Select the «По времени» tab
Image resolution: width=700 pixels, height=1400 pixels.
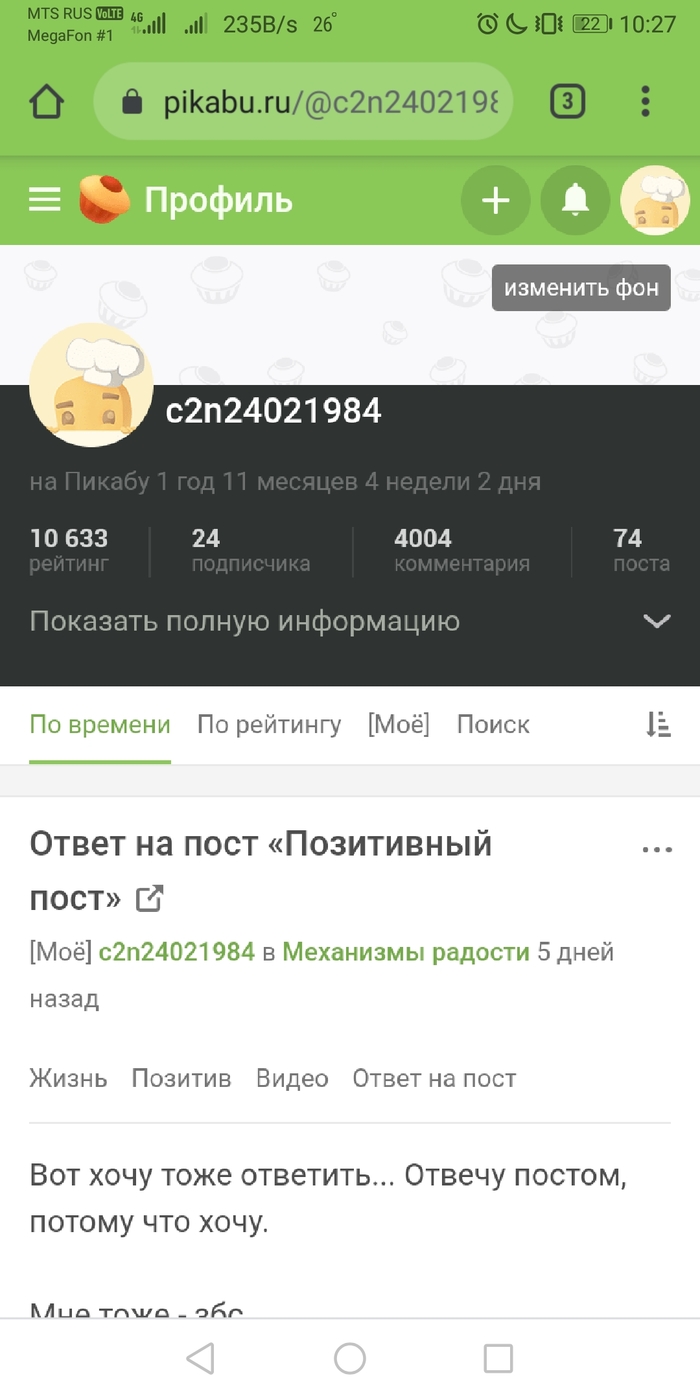tap(100, 725)
